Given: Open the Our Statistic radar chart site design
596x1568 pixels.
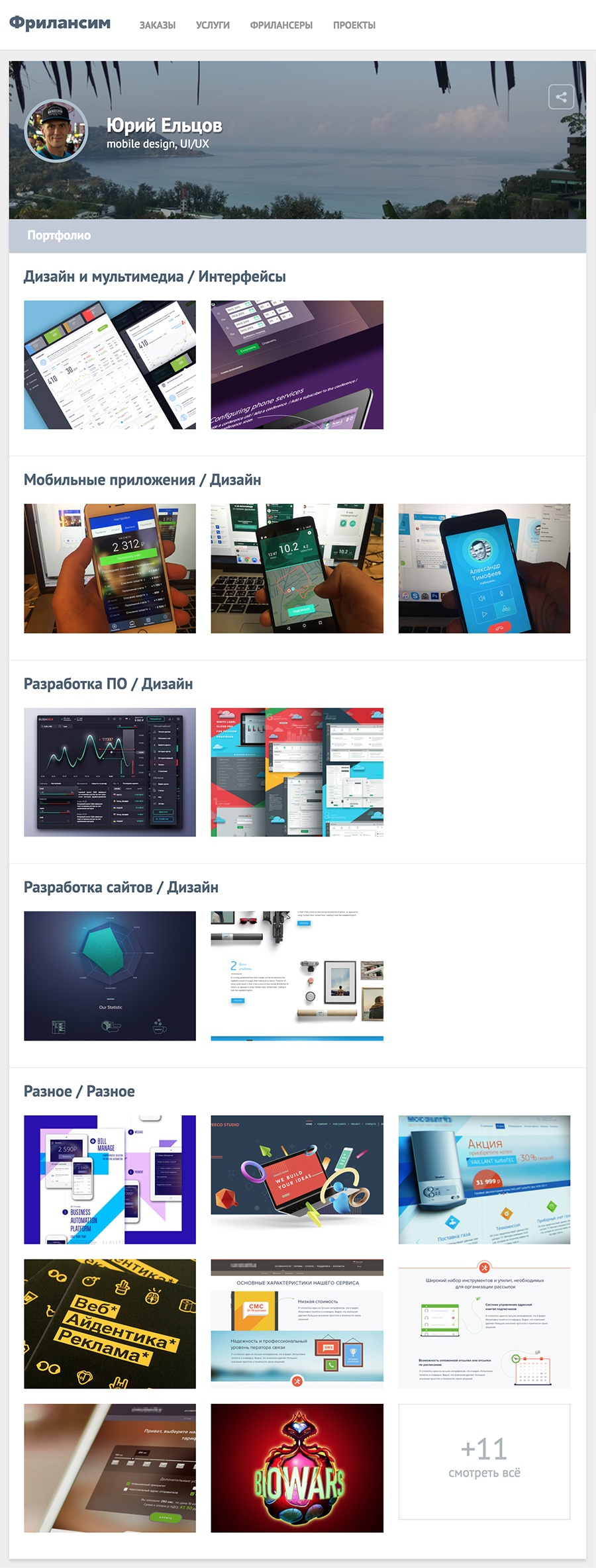Looking at the screenshot, I should tap(110, 976).
